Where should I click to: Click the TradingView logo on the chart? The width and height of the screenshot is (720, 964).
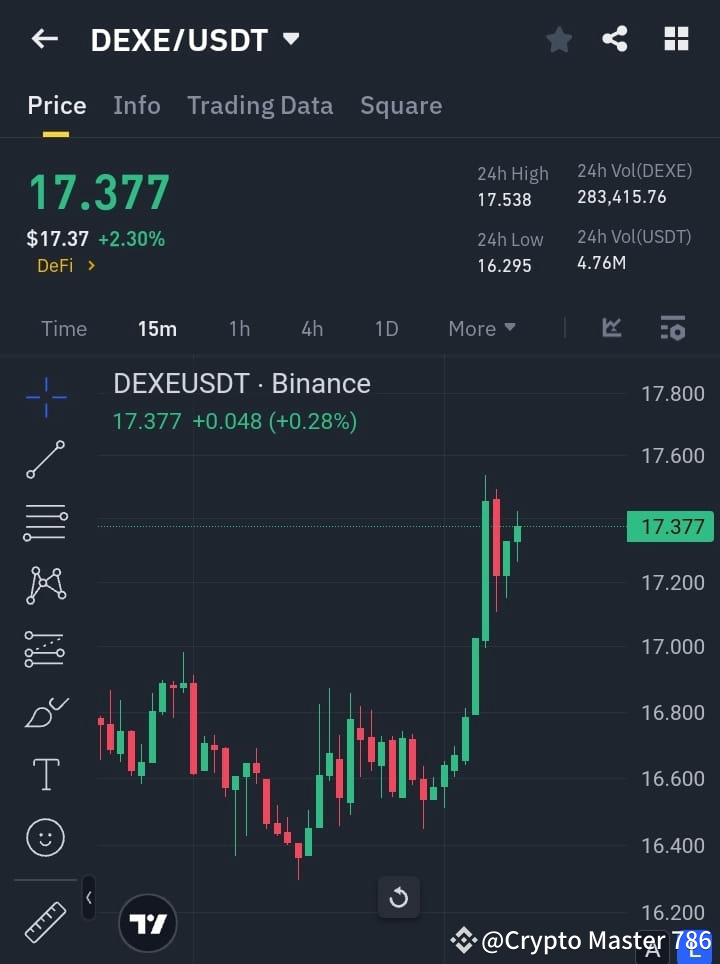pyautogui.click(x=148, y=922)
